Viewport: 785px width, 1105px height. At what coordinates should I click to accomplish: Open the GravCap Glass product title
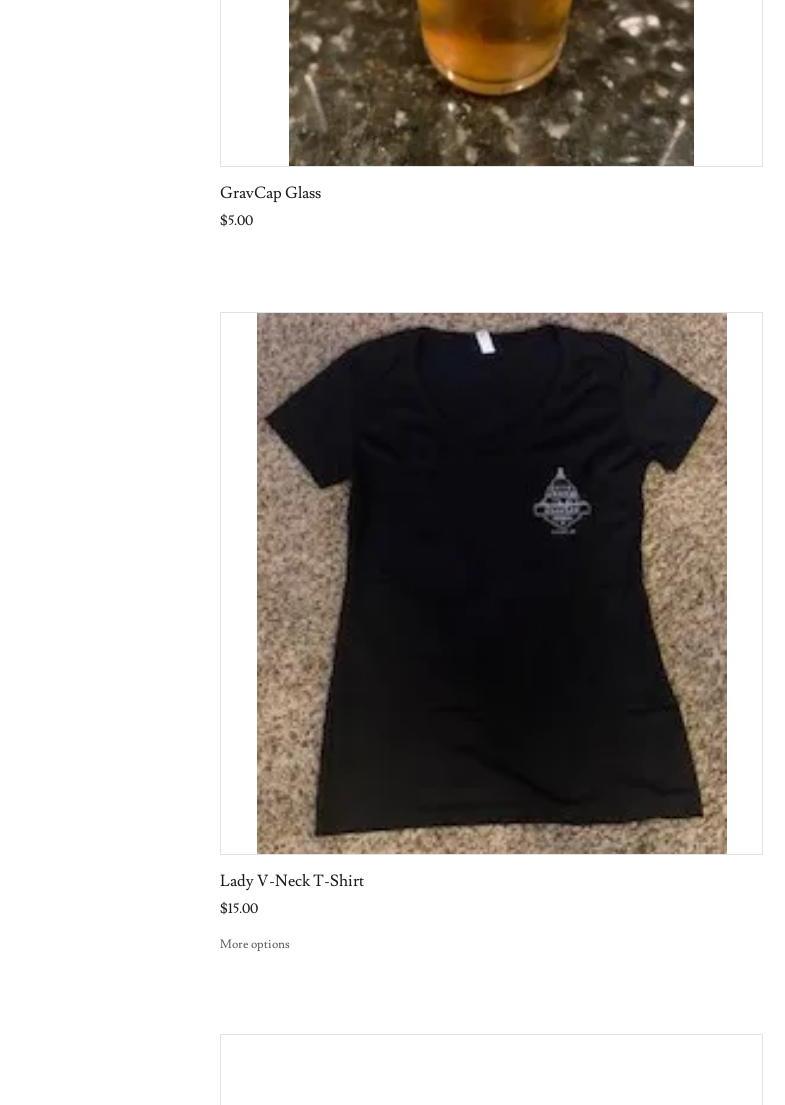click(270, 193)
